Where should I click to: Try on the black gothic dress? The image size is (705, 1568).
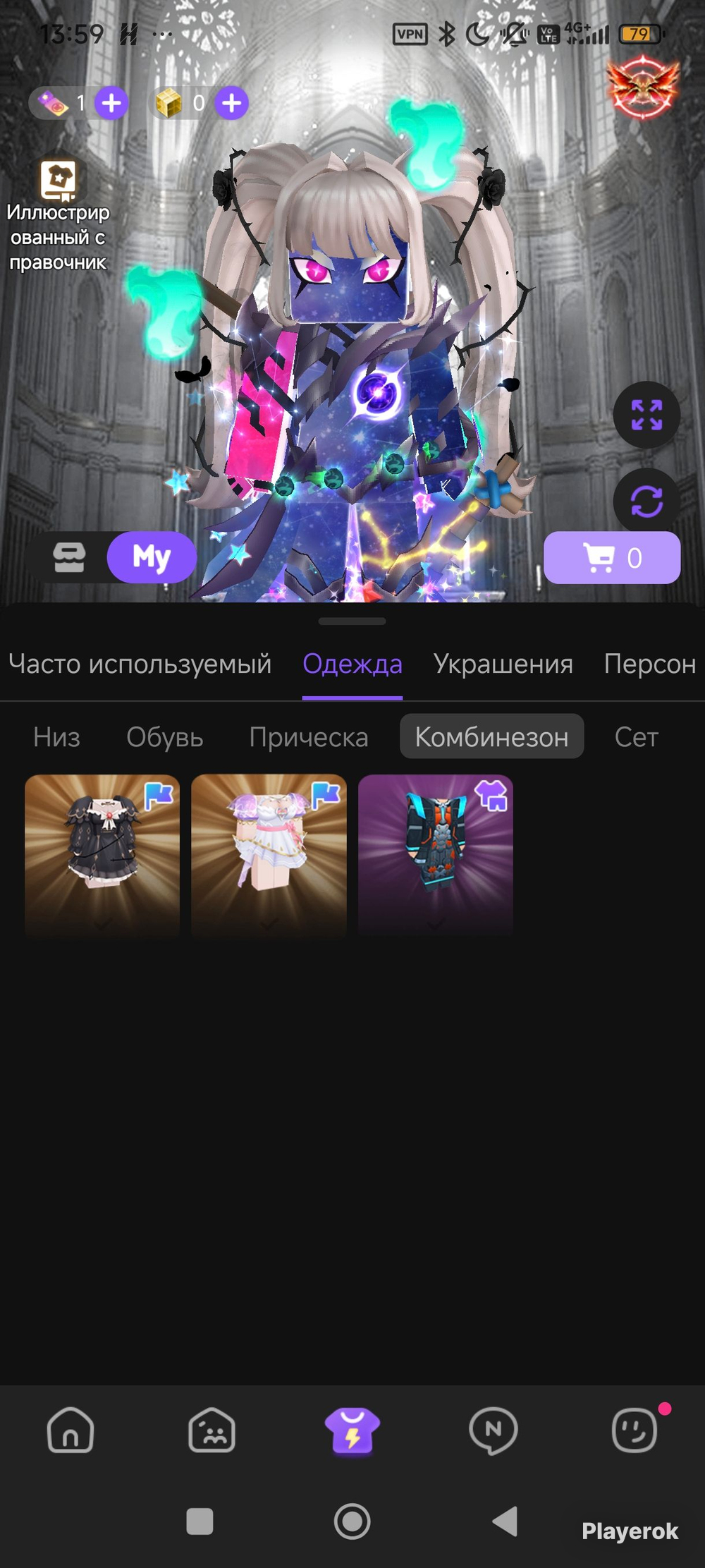pyautogui.click(x=102, y=853)
